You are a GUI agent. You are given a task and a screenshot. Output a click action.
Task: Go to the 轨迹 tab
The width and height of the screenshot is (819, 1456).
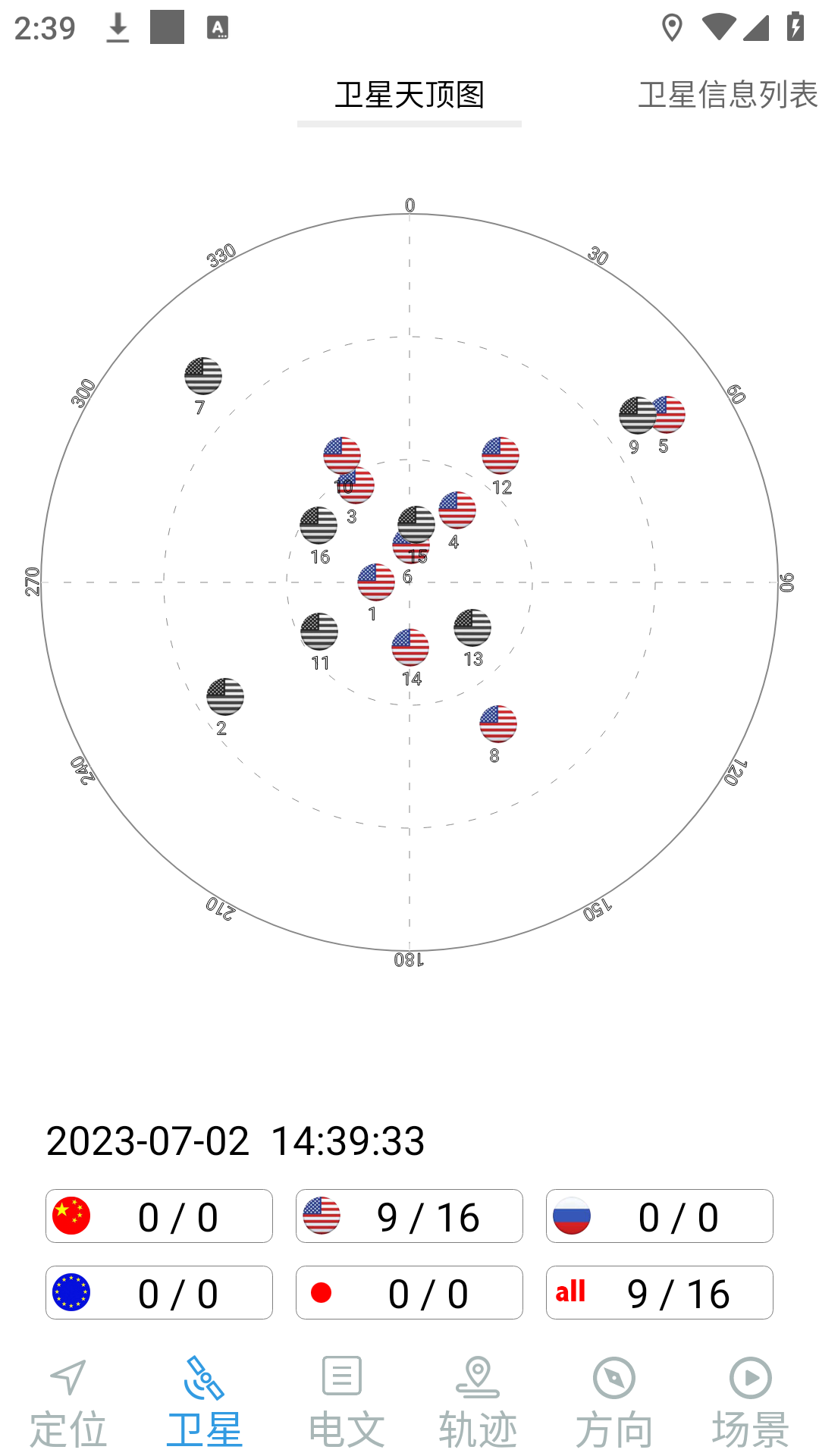pos(478,1403)
